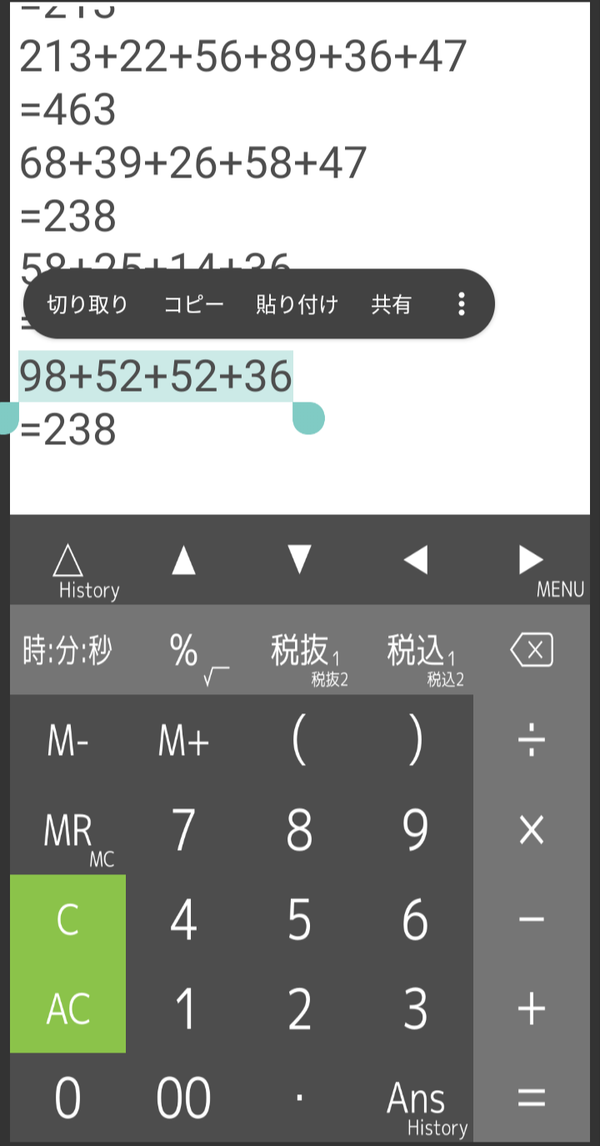Tap the AC all-clear key
Image resolution: width=600 pixels, height=1146 pixels.
pyautogui.click(x=68, y=1009)
